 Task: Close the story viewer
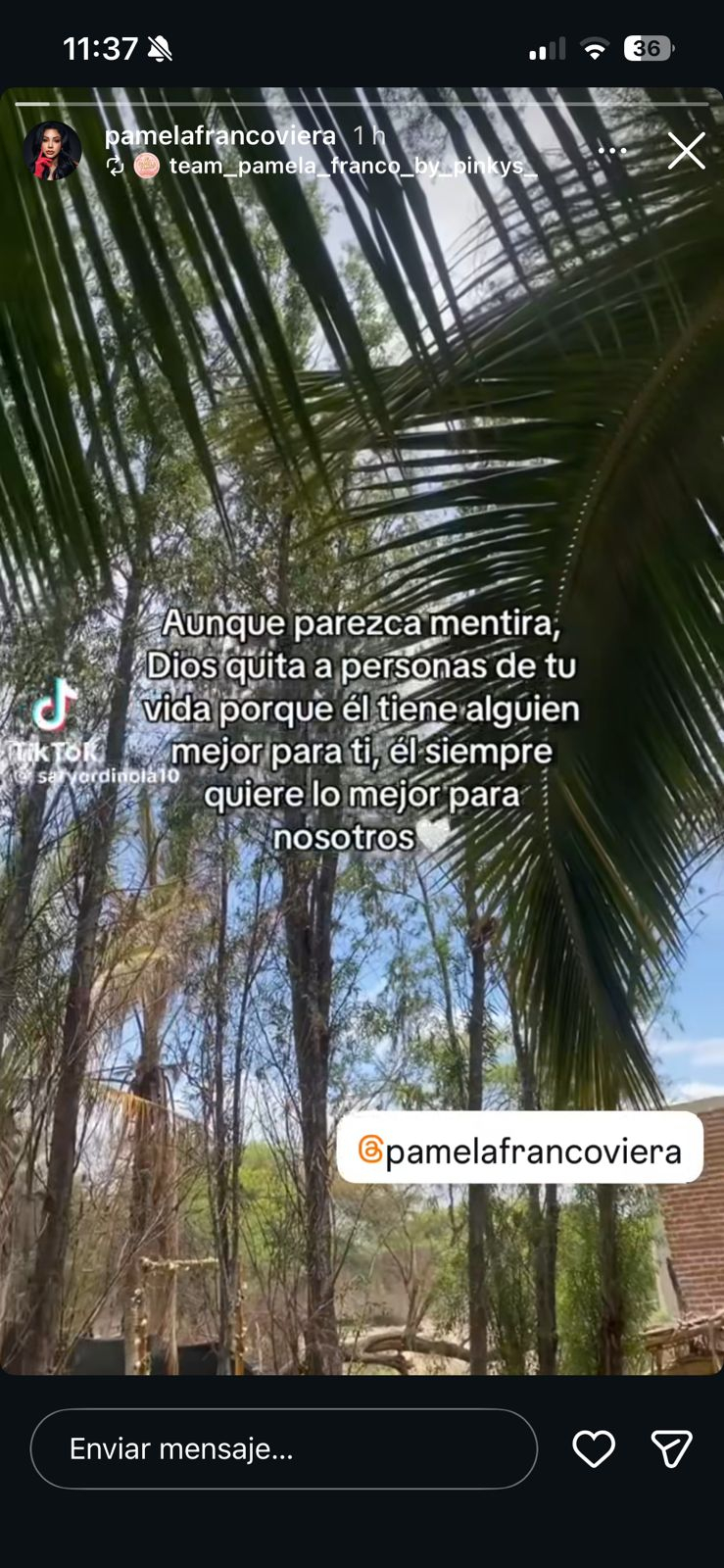click(x=686, y=151)
